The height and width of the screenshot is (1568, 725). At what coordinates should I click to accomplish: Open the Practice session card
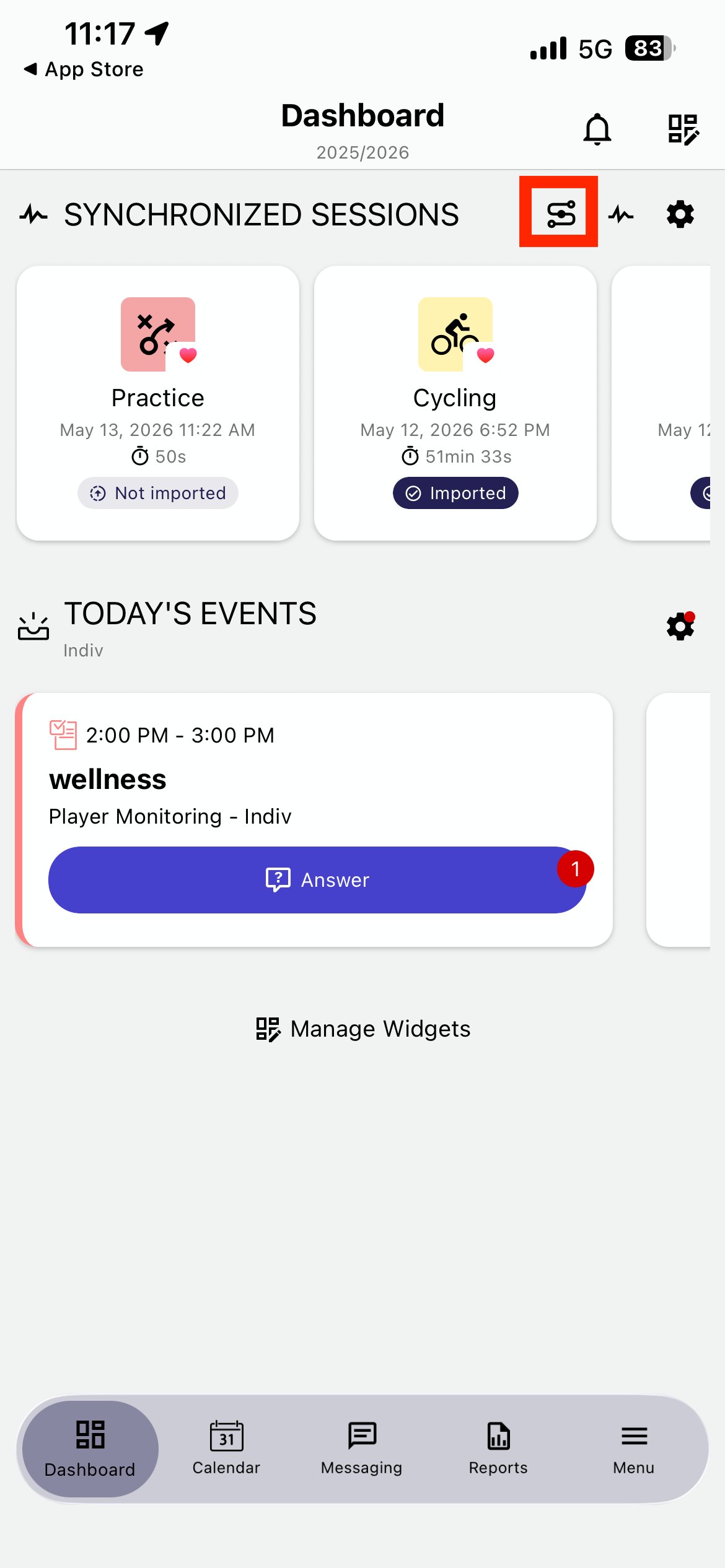[158, 403]
